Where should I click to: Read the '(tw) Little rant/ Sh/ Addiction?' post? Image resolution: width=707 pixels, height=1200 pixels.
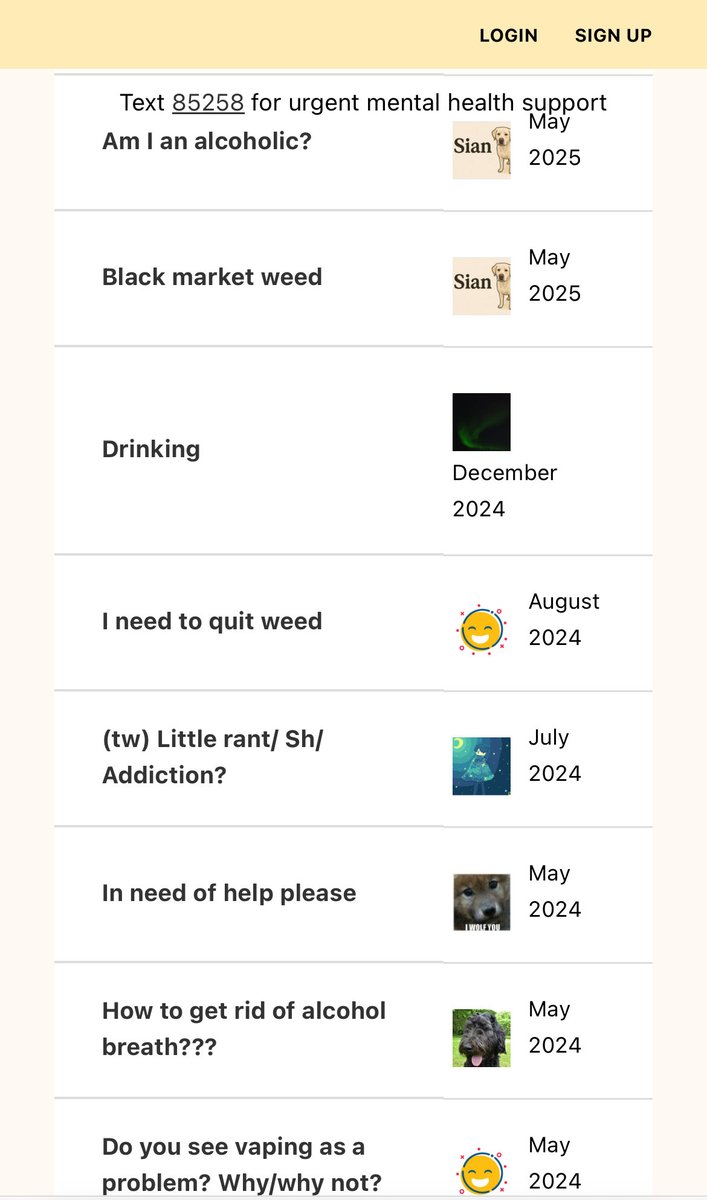pos(213,756)
